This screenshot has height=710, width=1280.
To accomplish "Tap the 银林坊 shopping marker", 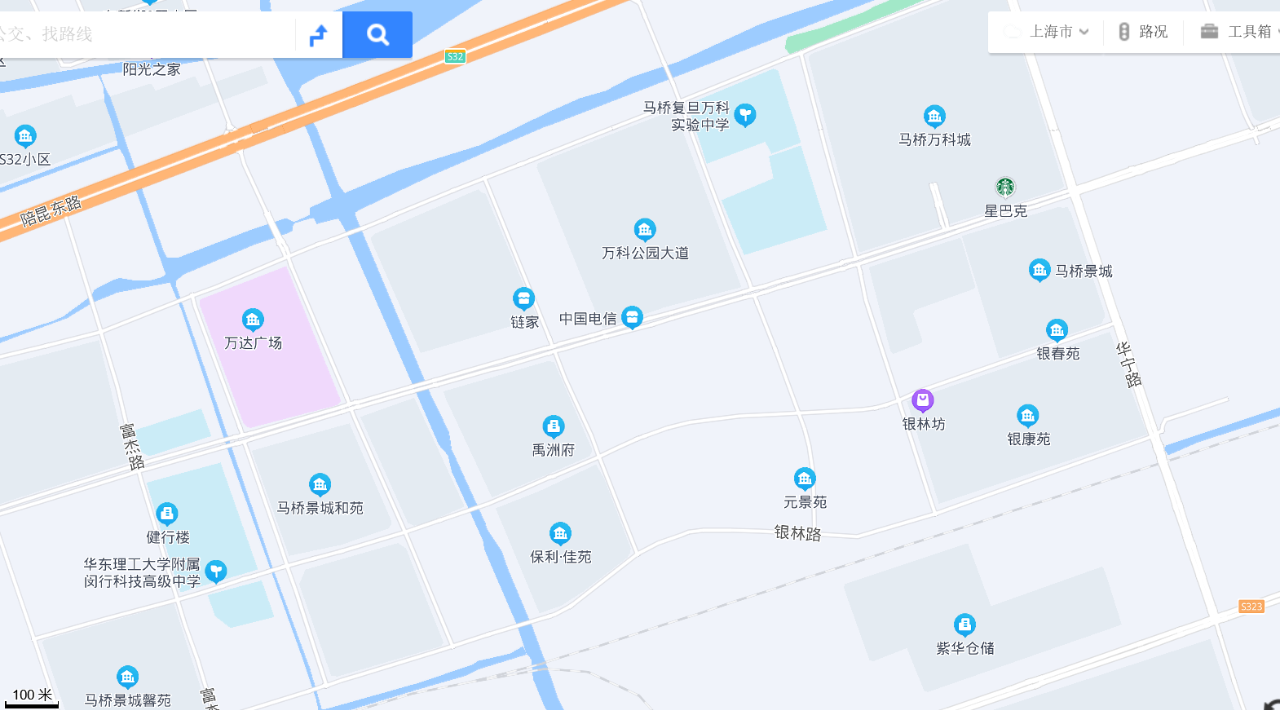I will [x=923, y=401].
